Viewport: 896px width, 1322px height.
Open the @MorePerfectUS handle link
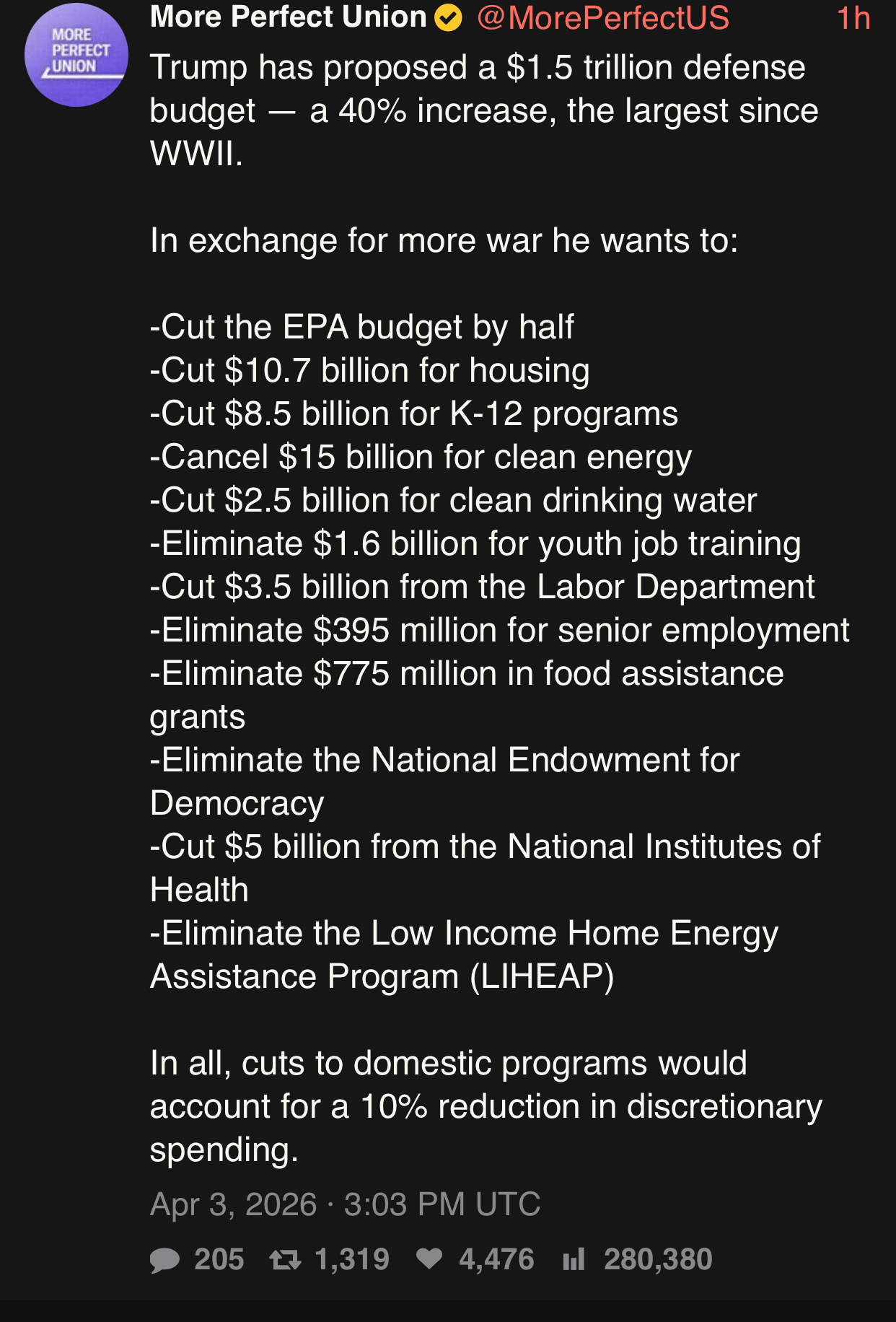point(603,17)
